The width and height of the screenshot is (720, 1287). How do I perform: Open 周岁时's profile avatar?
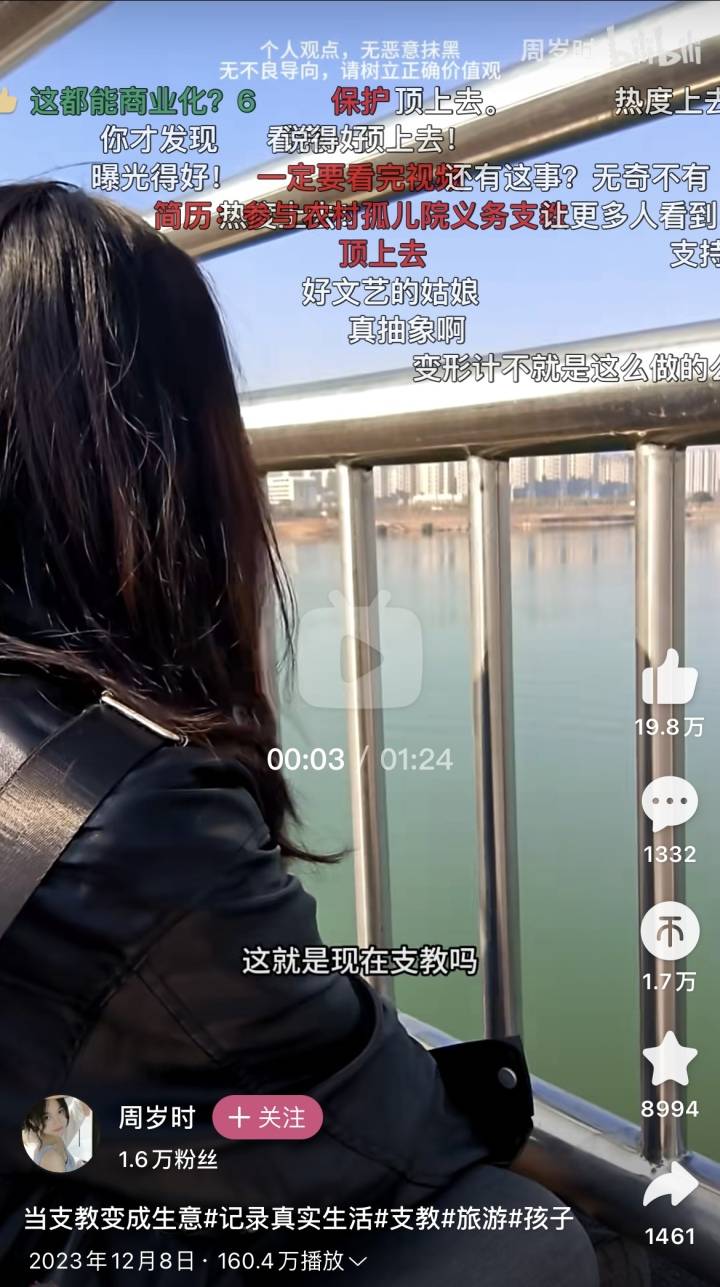pyautogui.click(x=59, y=1133)
